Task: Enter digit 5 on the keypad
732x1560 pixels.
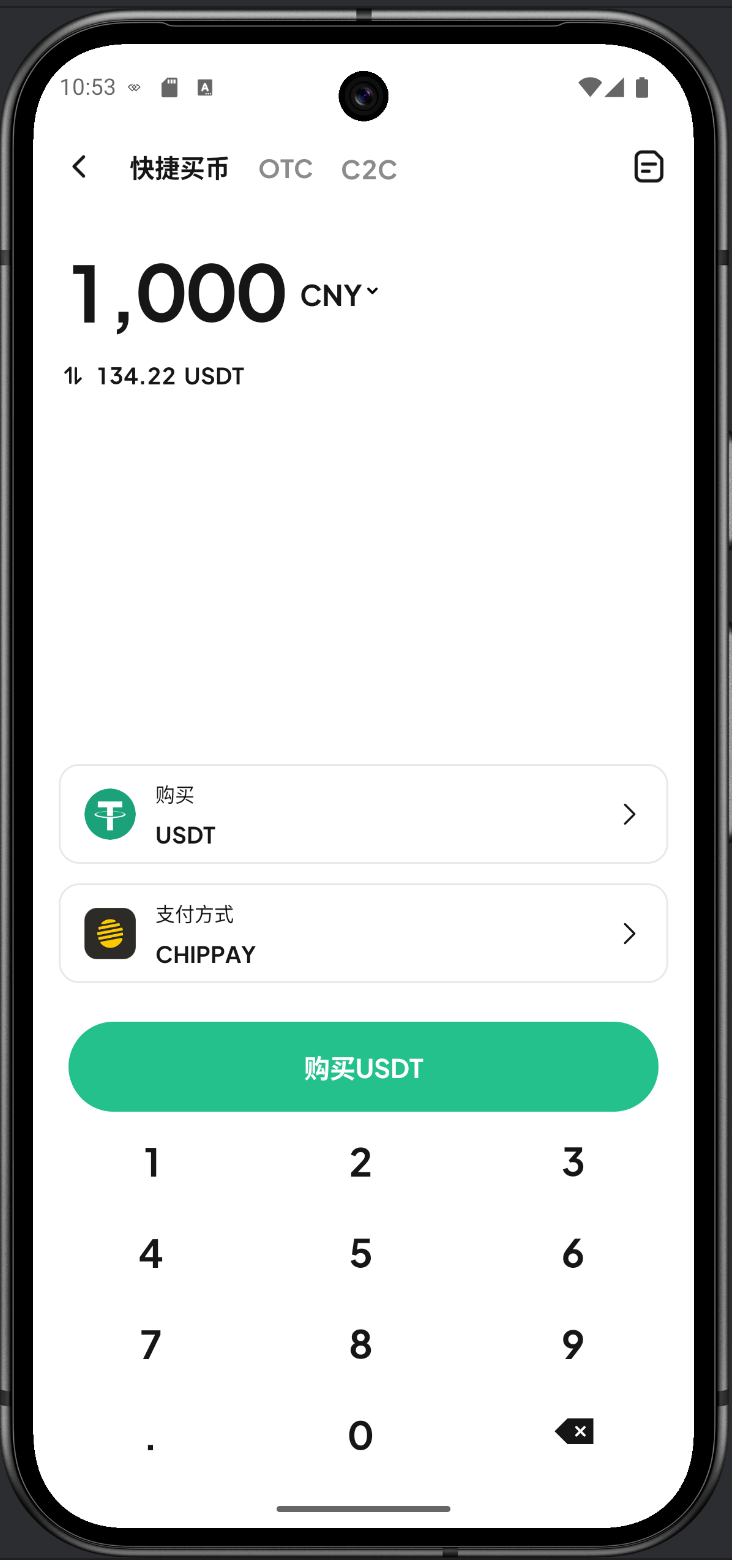Action: [x=361, y=1253]
